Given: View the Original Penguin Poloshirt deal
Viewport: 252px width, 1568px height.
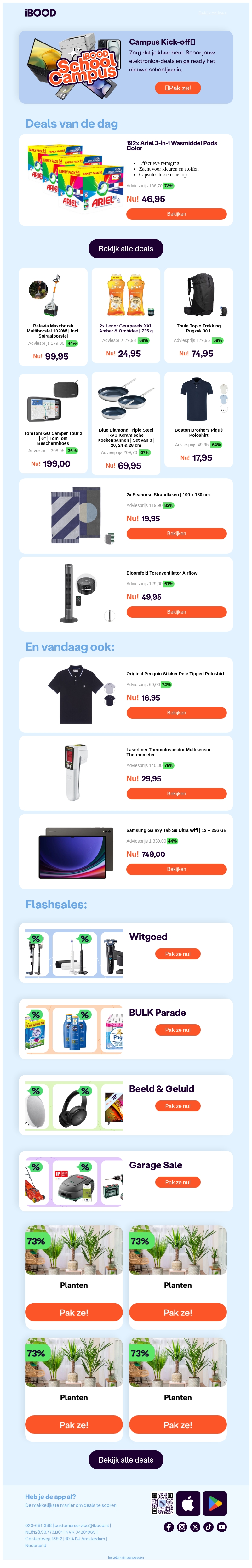Looking at the screenshot, I should click(x=176, y=713).
